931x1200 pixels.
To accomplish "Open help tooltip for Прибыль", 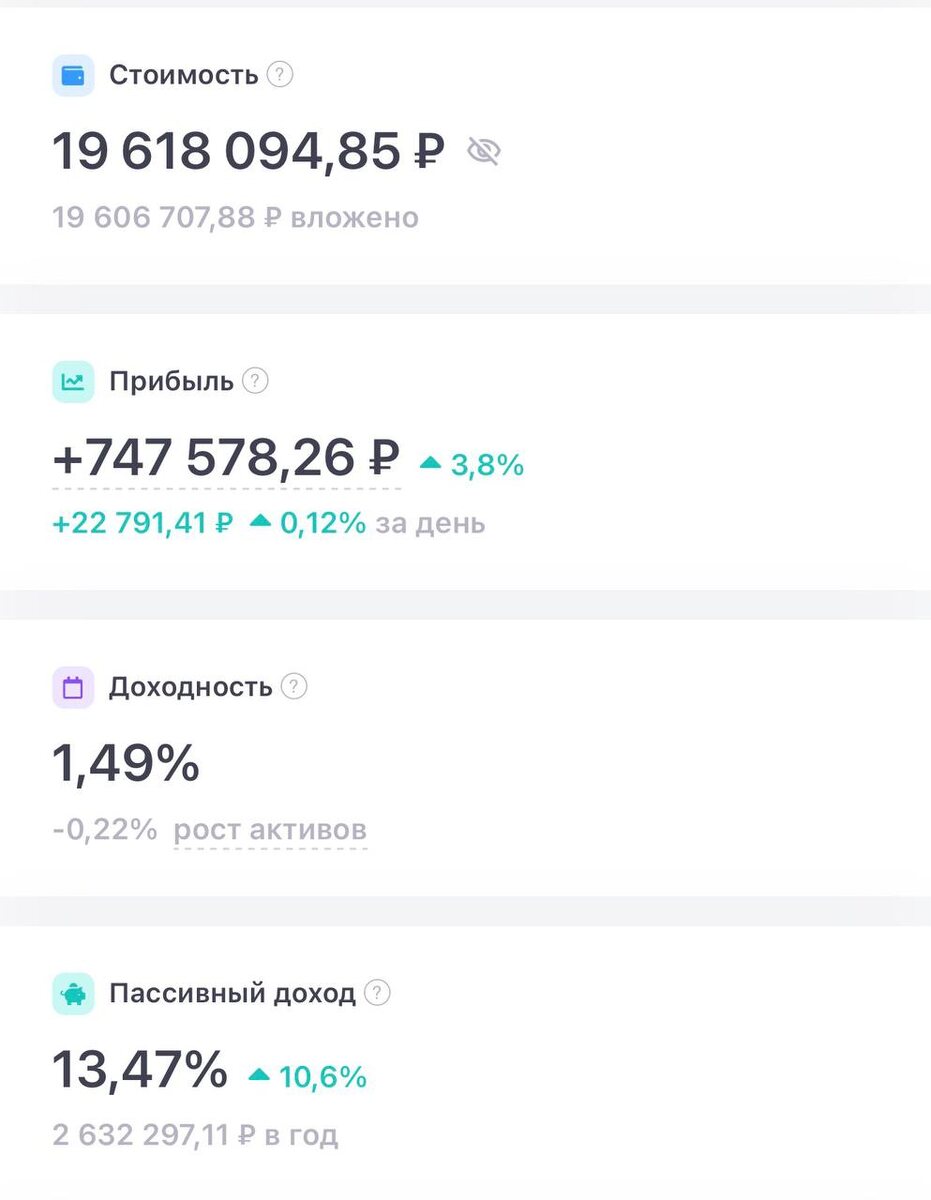I will 253,381.
